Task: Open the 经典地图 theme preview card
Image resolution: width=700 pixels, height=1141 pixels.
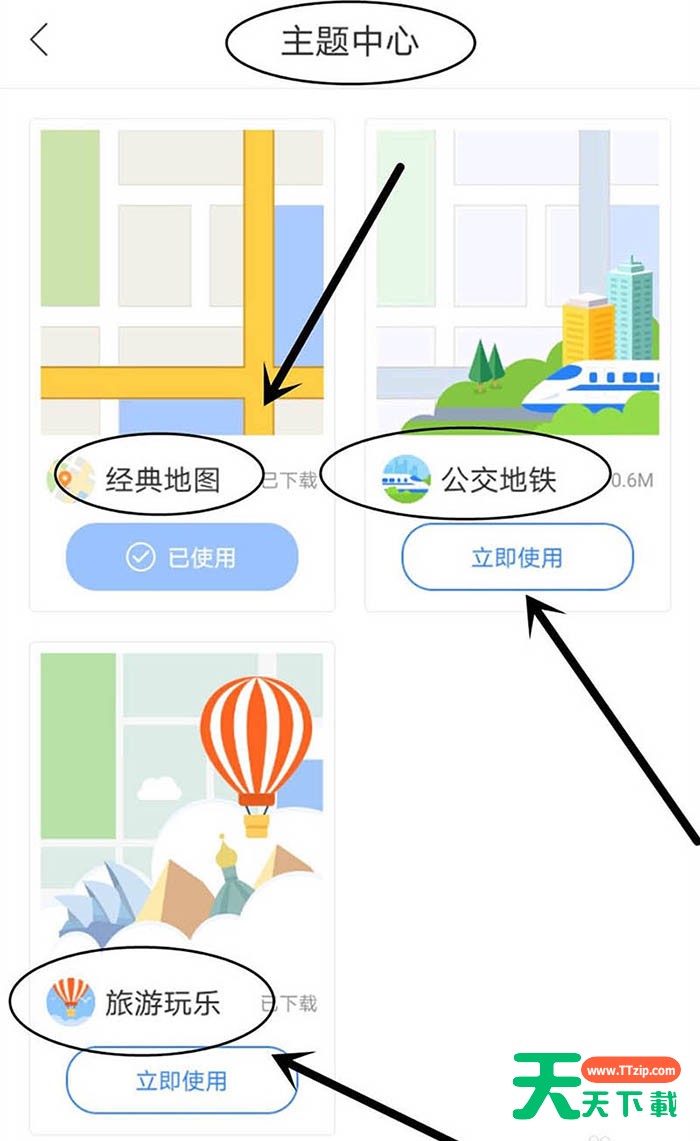Action: (x=182, y=282)
